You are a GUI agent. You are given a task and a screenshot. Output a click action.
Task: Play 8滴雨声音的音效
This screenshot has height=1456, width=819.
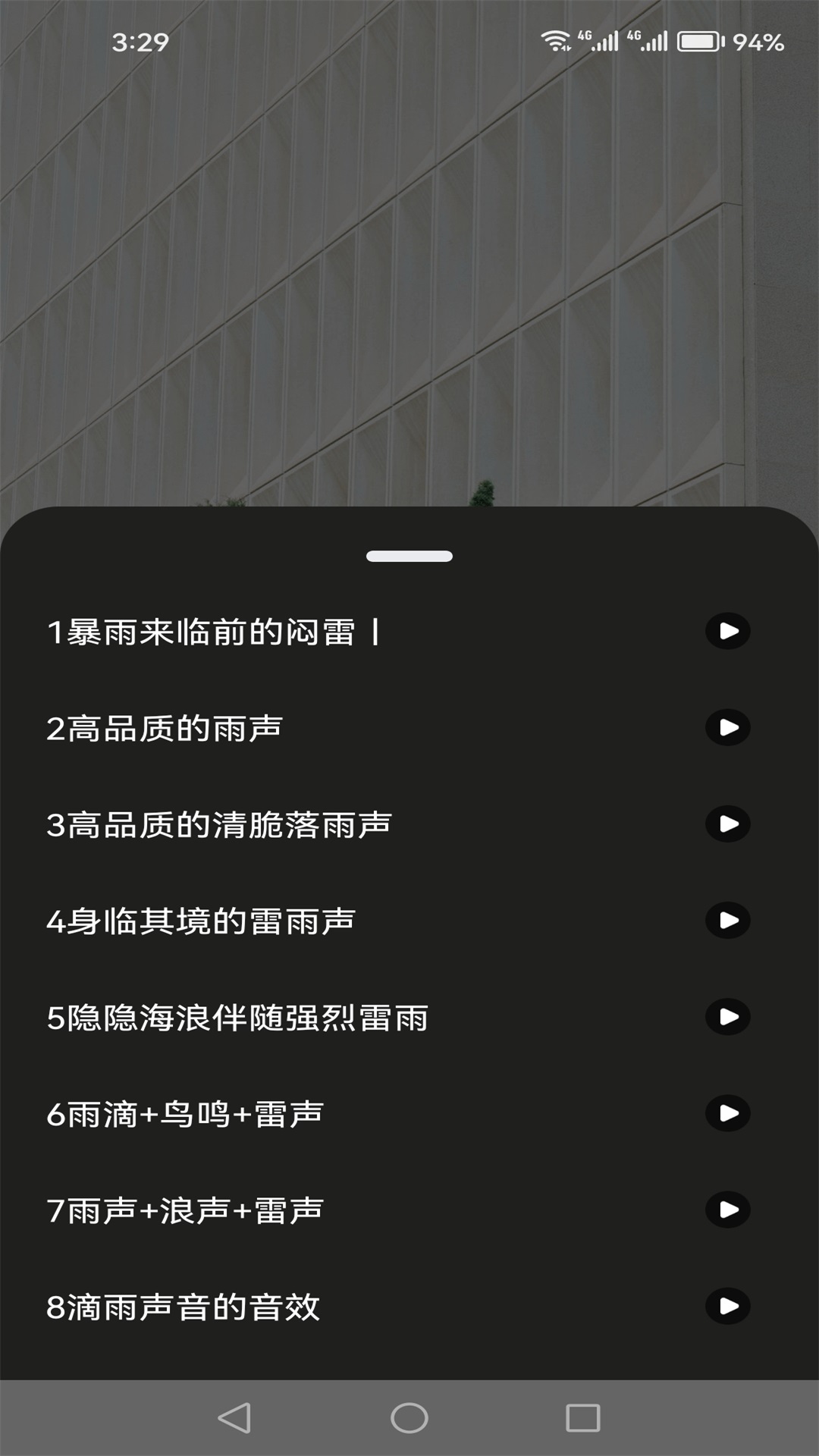click(x=727, y=1306)
